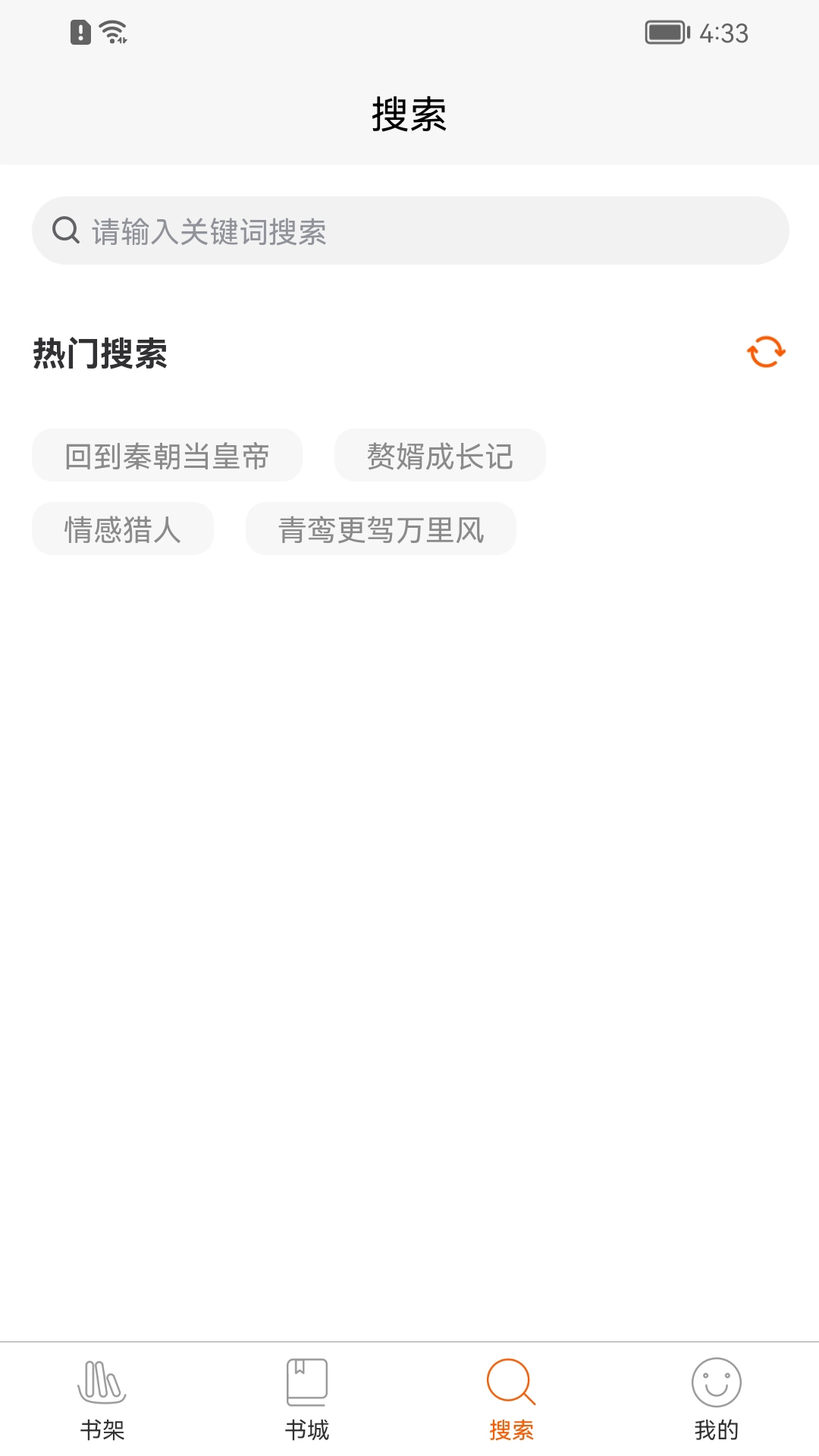
Task: Choose the 赘婿成长记 hot search
Action: 440,455
